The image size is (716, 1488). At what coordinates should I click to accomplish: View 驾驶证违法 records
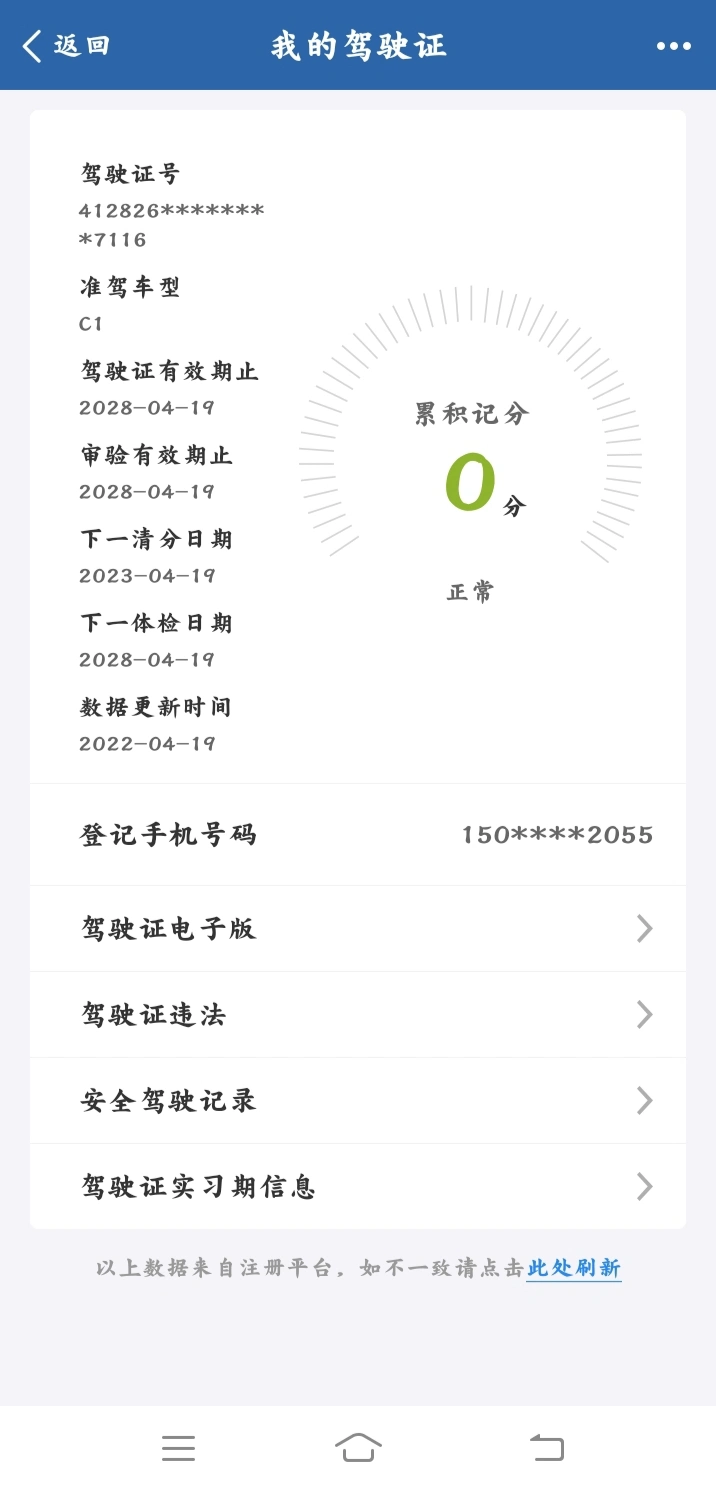(x=358, y=1015)
